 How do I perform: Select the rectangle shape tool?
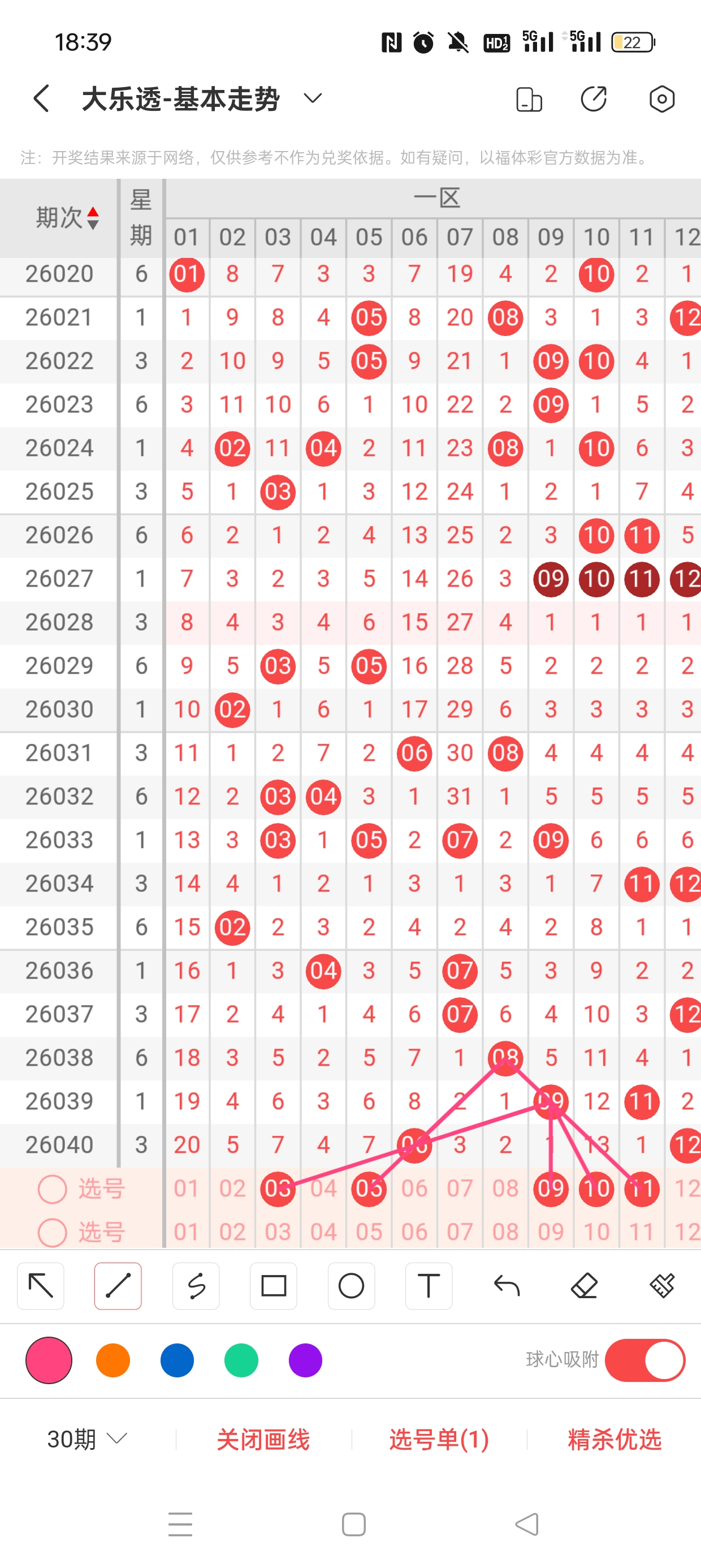pos(273,1286)
